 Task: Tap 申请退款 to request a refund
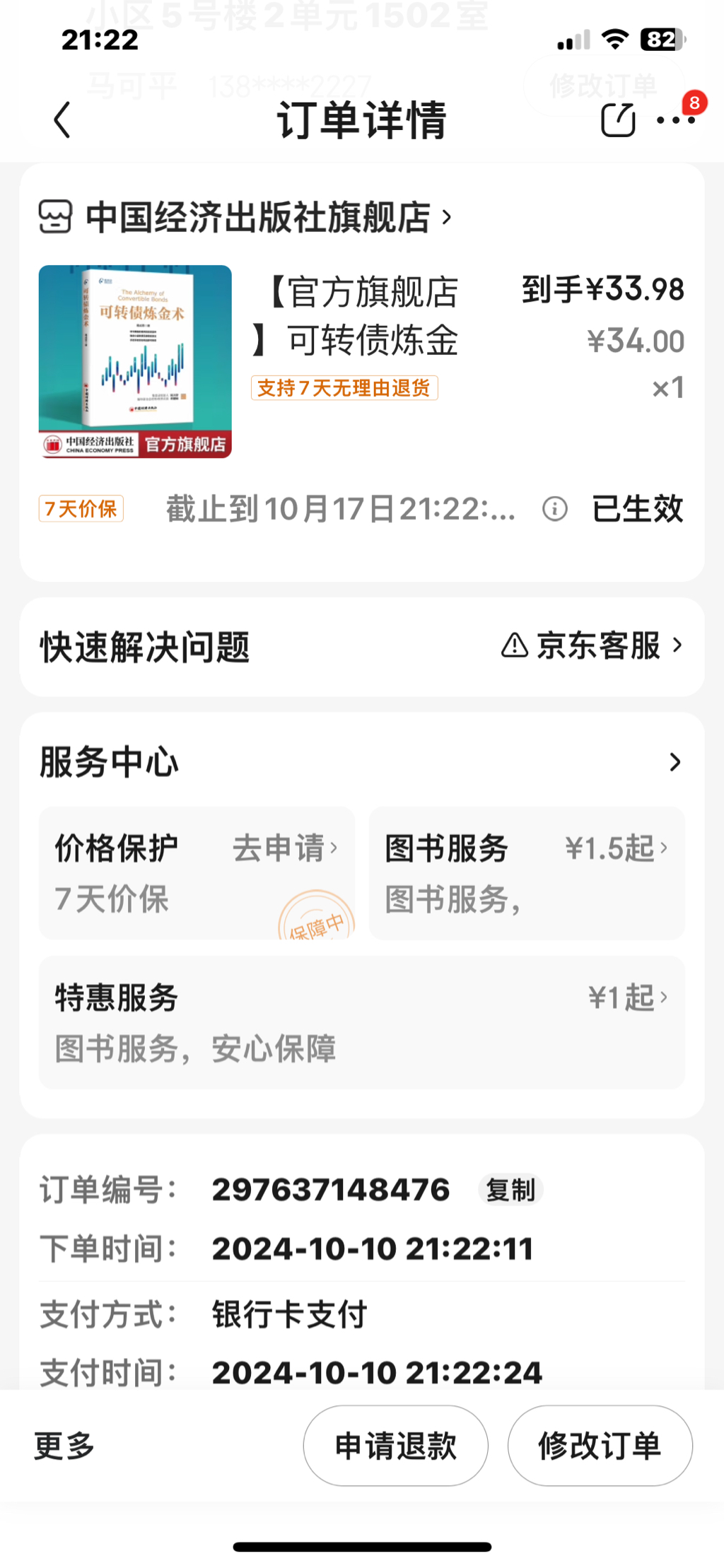pos(395,1446)
